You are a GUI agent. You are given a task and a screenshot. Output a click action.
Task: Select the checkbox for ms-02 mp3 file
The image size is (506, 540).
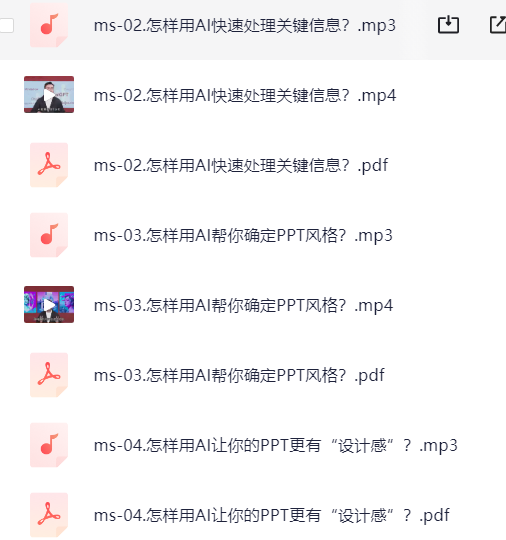click(x=6, y=25)
